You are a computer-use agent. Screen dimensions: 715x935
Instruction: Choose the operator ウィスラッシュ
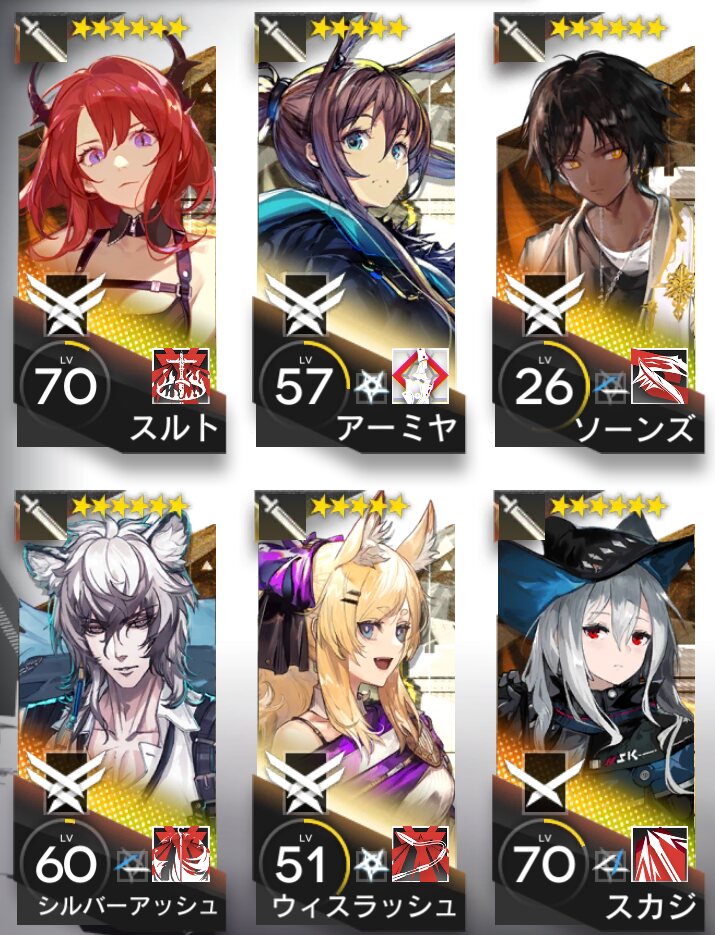[360, 708]
